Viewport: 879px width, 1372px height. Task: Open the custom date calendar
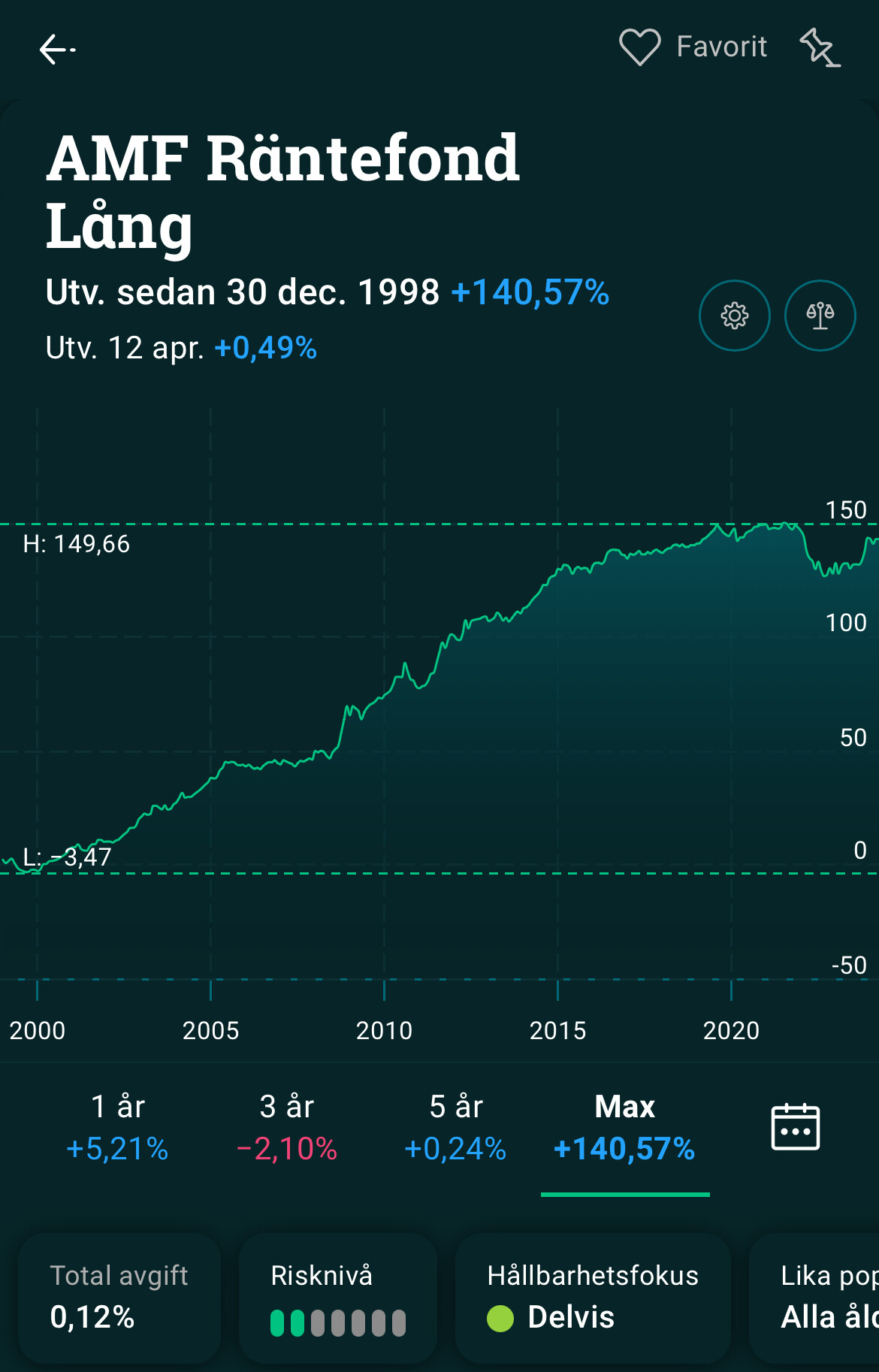point(796,1126)
